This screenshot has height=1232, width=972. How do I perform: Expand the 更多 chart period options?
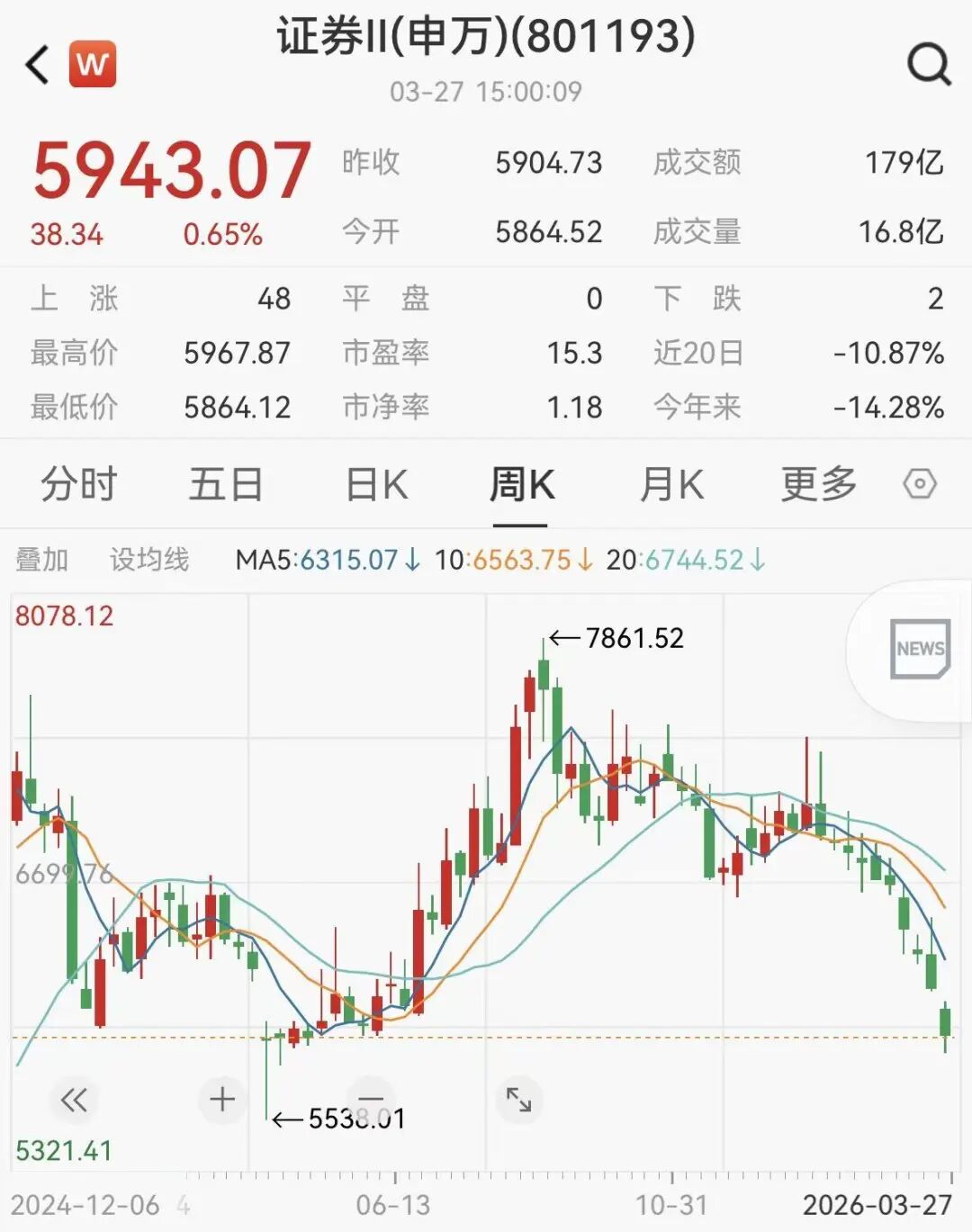pos(818,485)
